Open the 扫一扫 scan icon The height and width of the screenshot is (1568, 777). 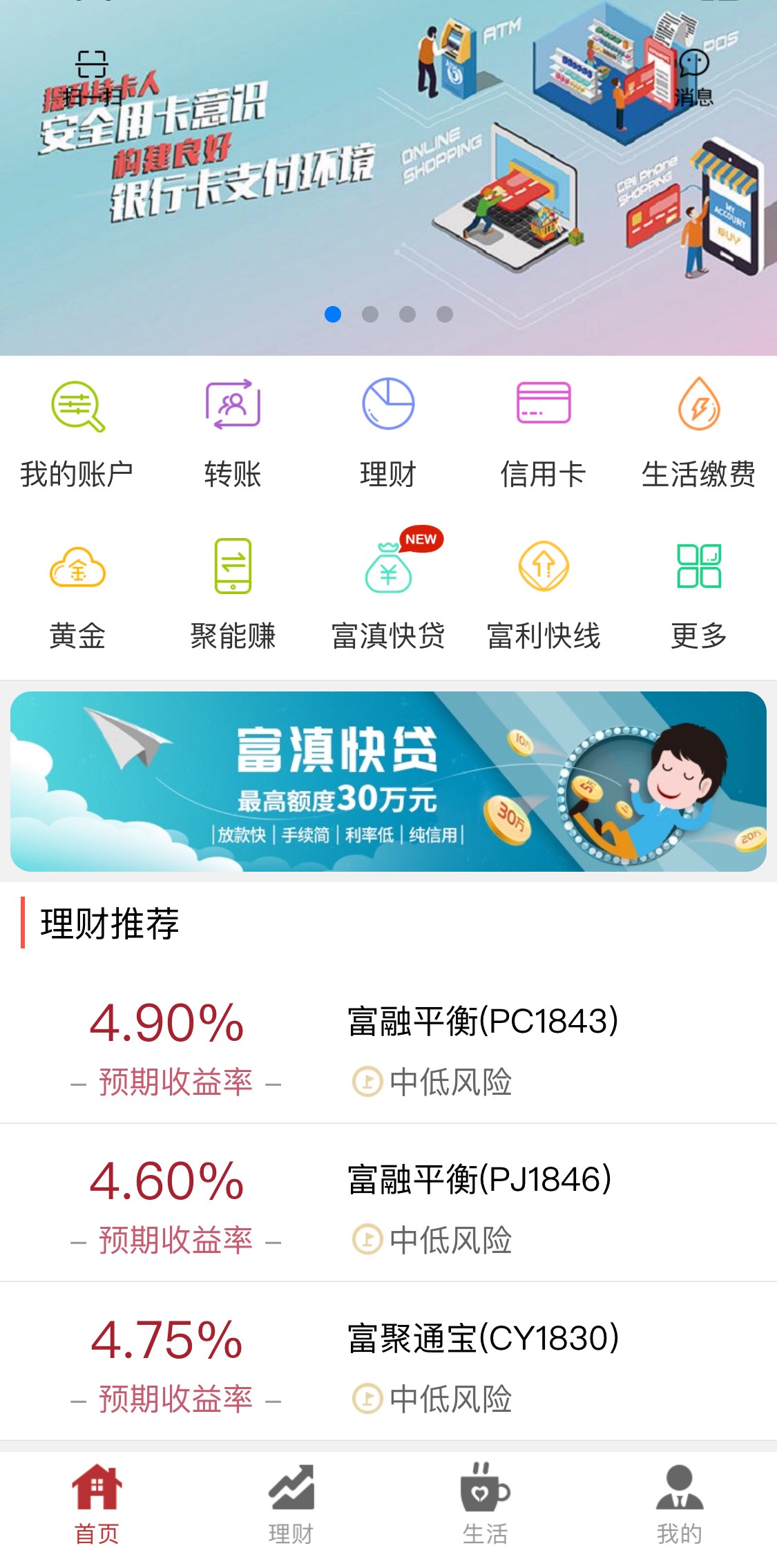point(93,76)
